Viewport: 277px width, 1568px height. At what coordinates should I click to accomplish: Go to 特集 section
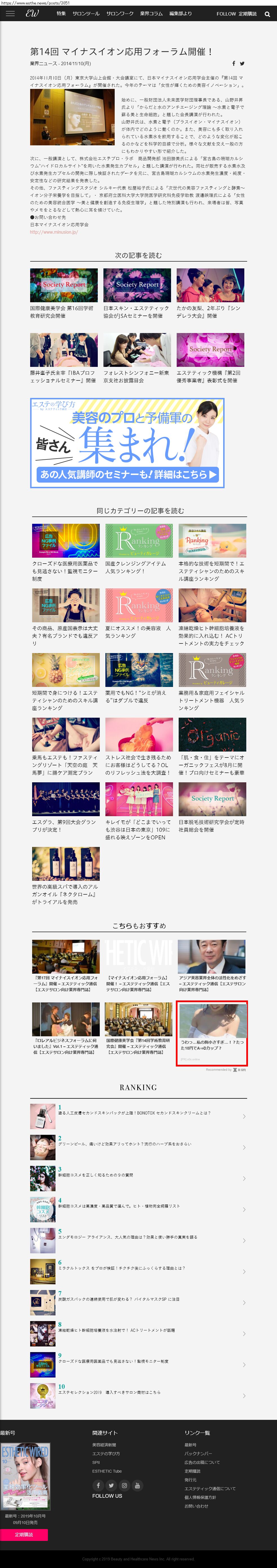click(x=61, y=13)
